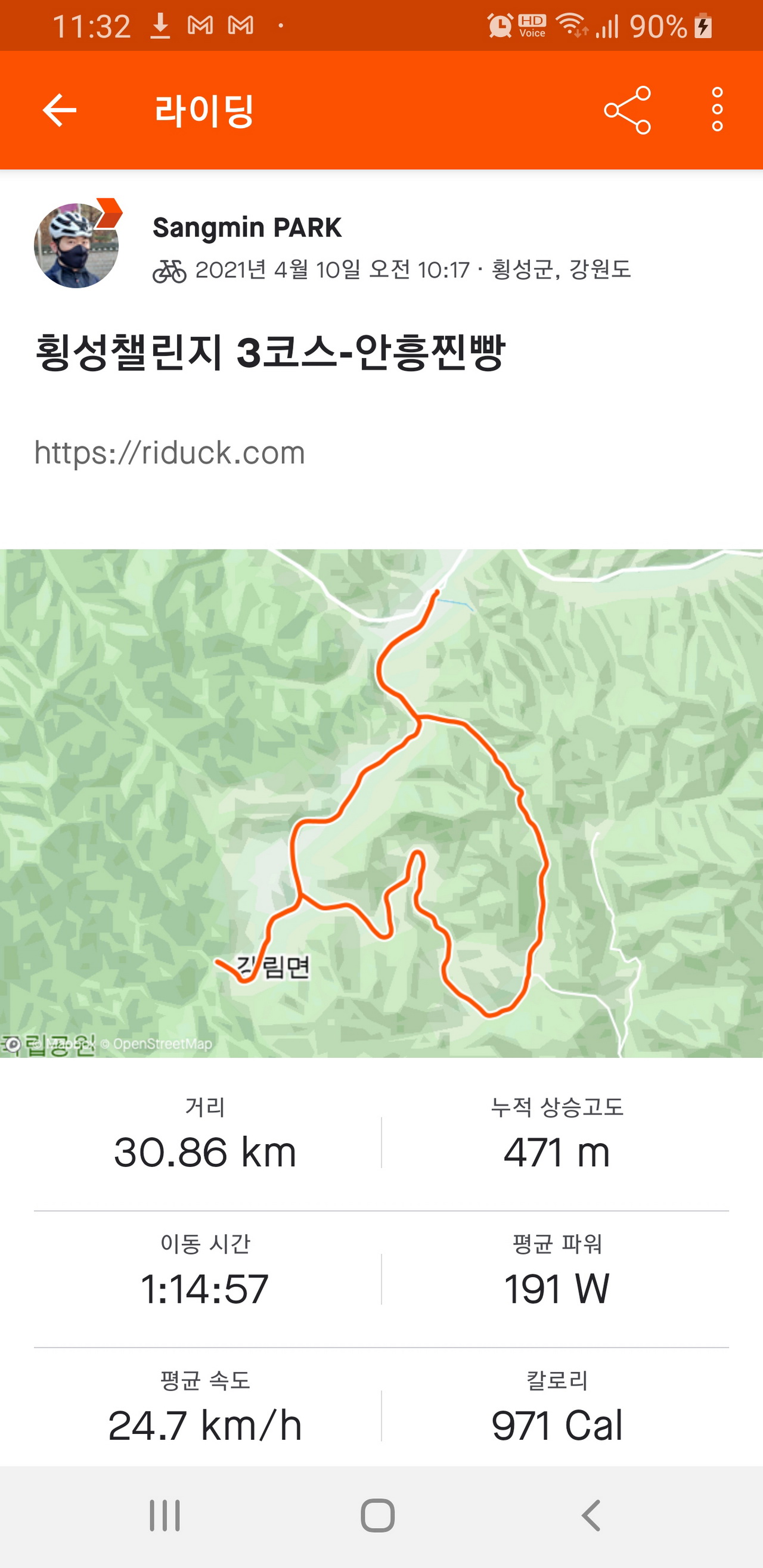
Task: Open recent apps from navigation bar
Action: (165, 1515)
